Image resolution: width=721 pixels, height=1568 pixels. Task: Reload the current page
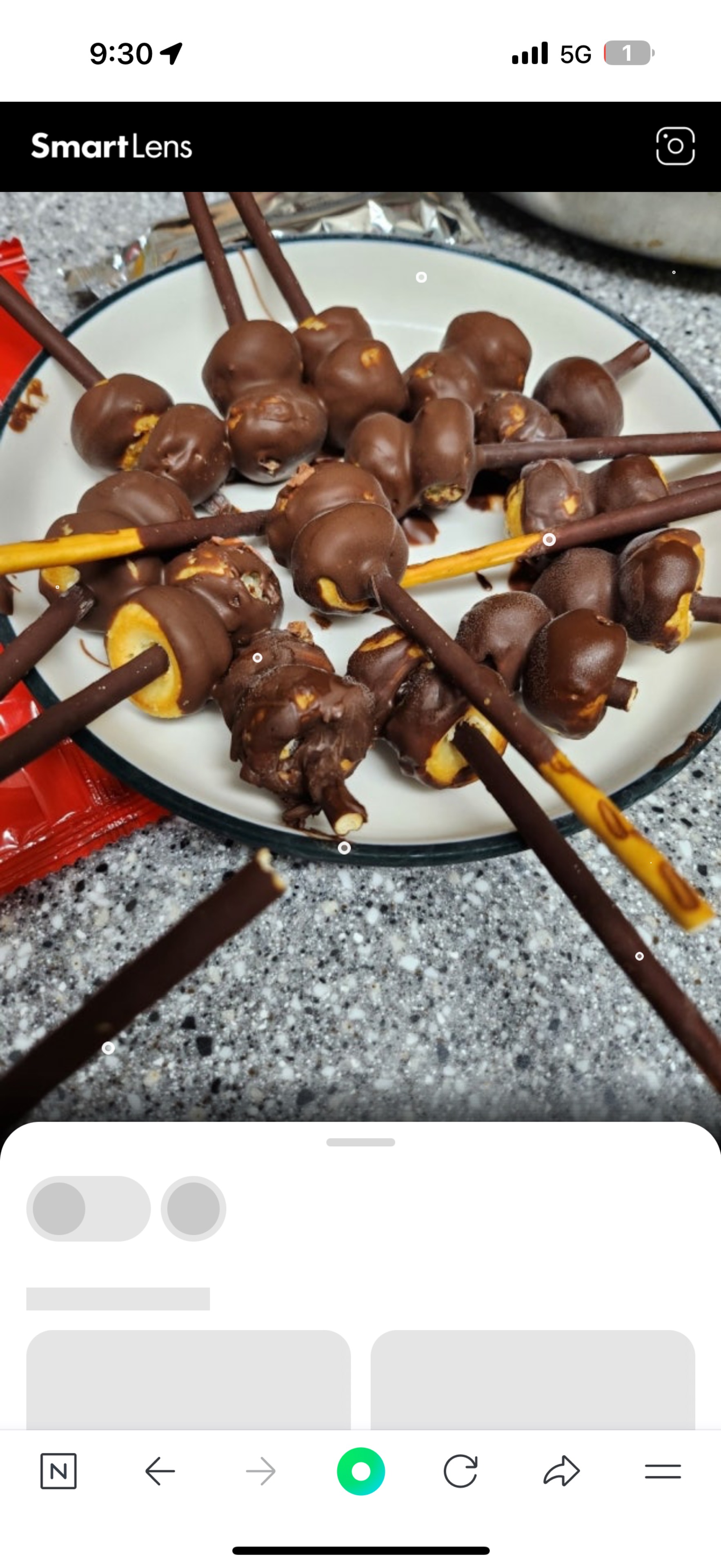(x=461, y=1471)
